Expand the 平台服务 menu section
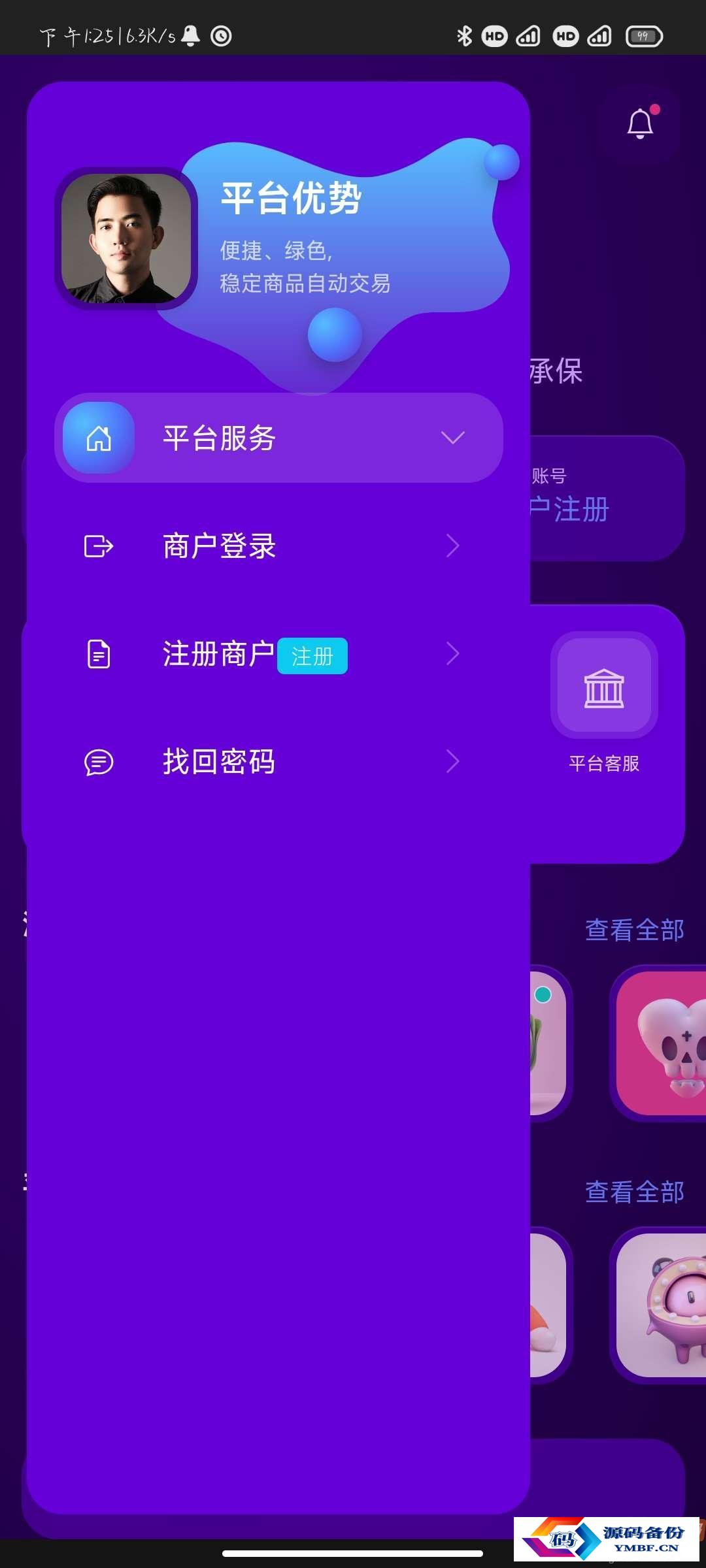 coord(279,438)
